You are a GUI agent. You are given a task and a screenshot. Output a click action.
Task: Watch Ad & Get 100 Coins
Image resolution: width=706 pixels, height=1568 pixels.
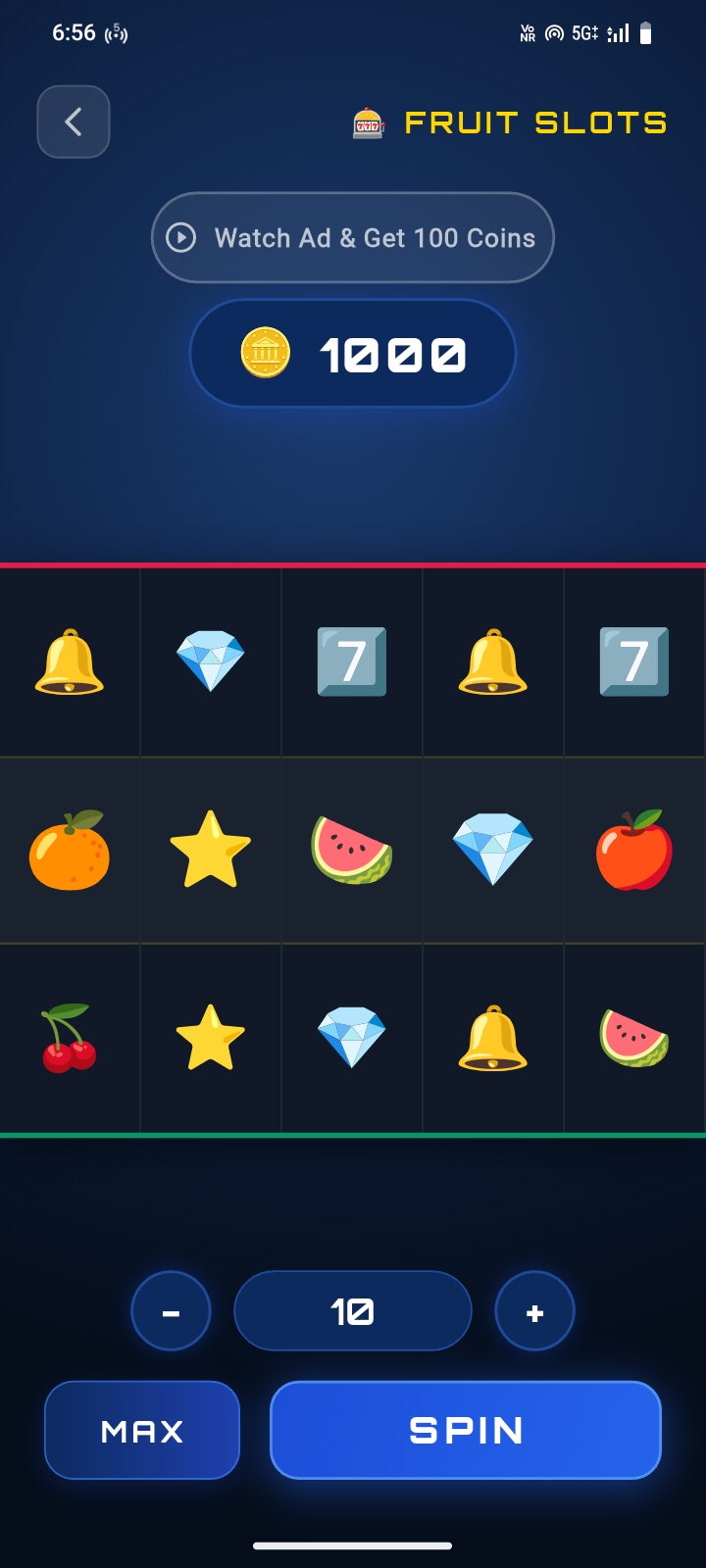tap(353, 237)
